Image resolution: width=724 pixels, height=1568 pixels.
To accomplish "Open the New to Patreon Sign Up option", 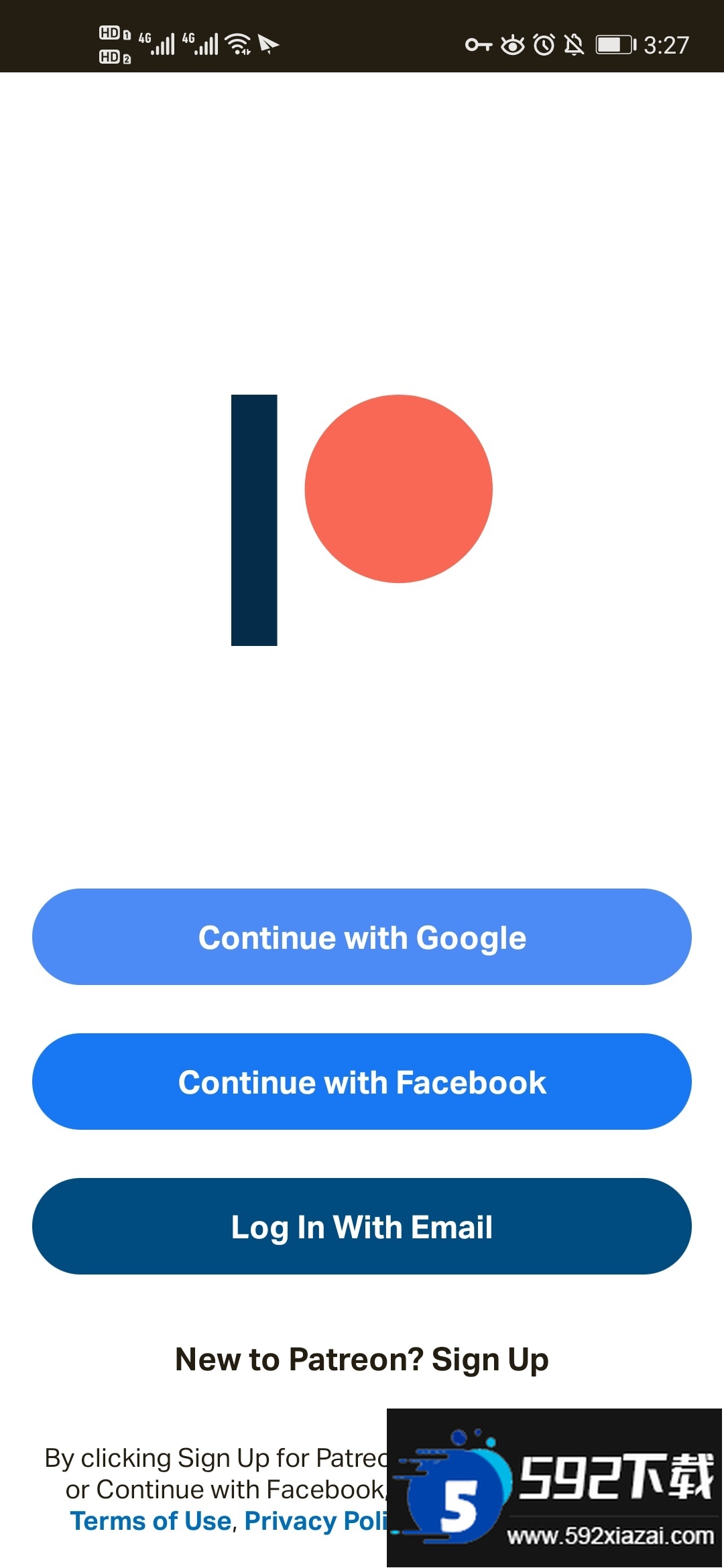I will (362, 1360).
